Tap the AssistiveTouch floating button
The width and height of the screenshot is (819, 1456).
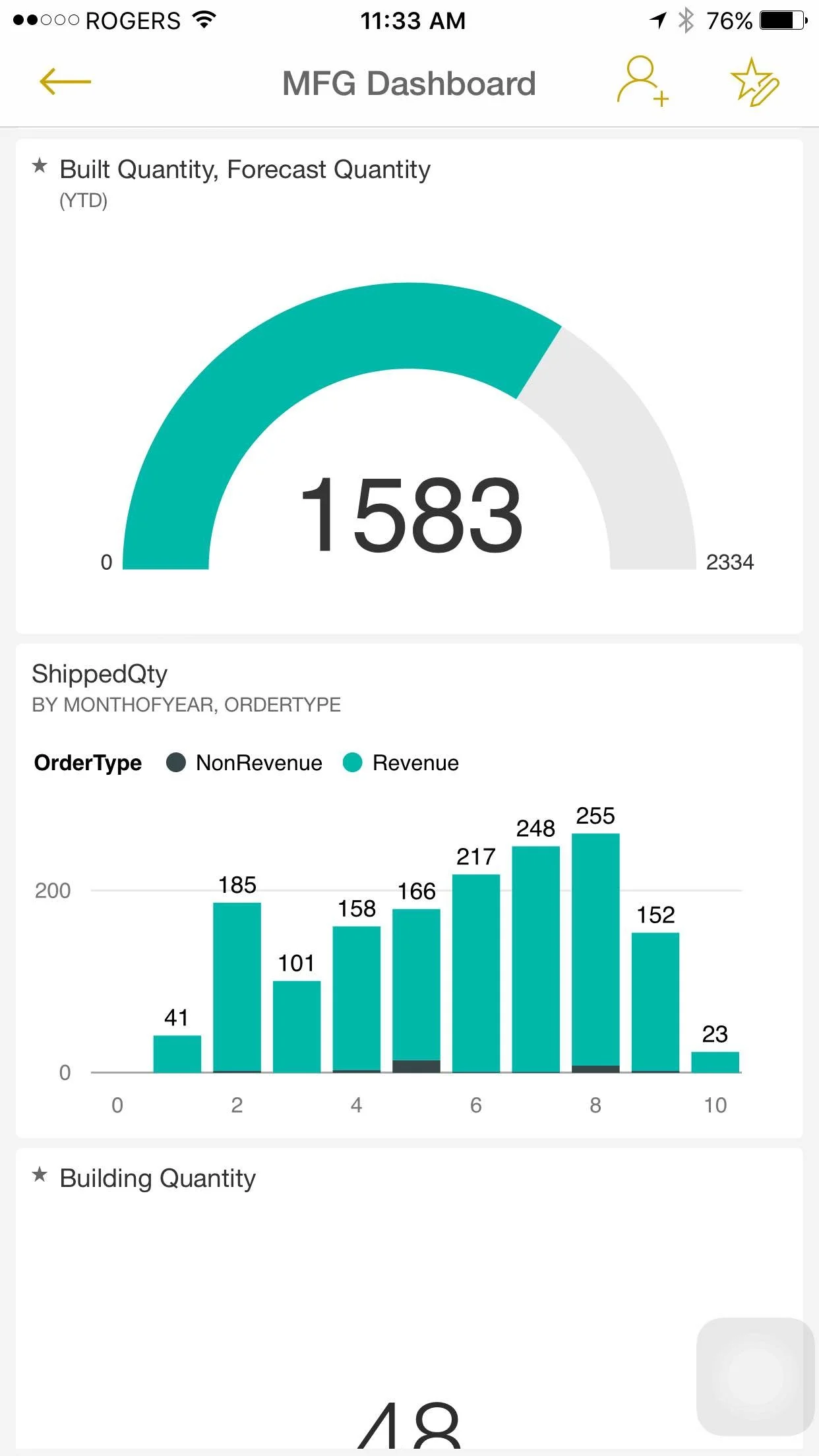pos(755,1376)
